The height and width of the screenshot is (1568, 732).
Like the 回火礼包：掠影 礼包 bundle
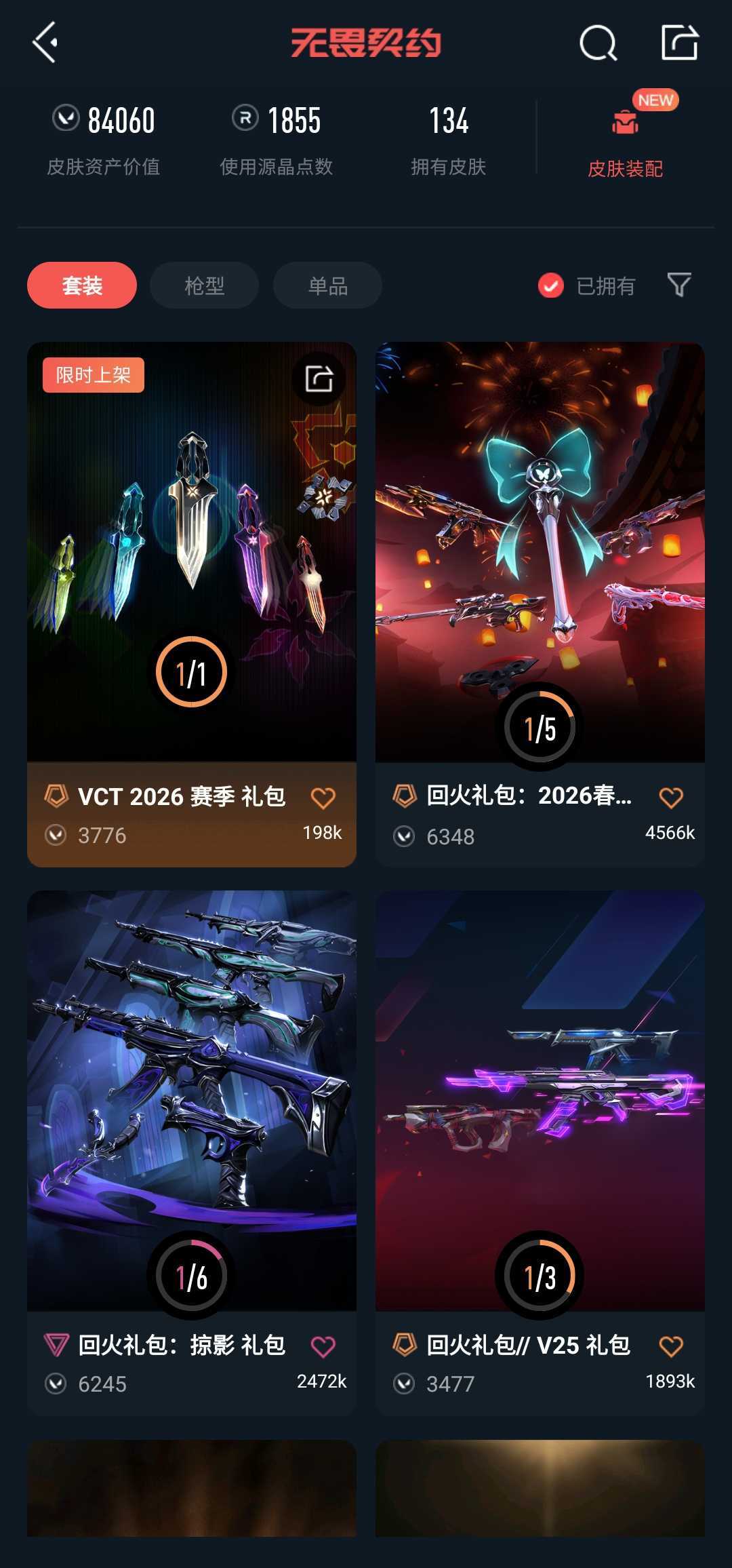pyautogui.click(x=323, y=1346)
